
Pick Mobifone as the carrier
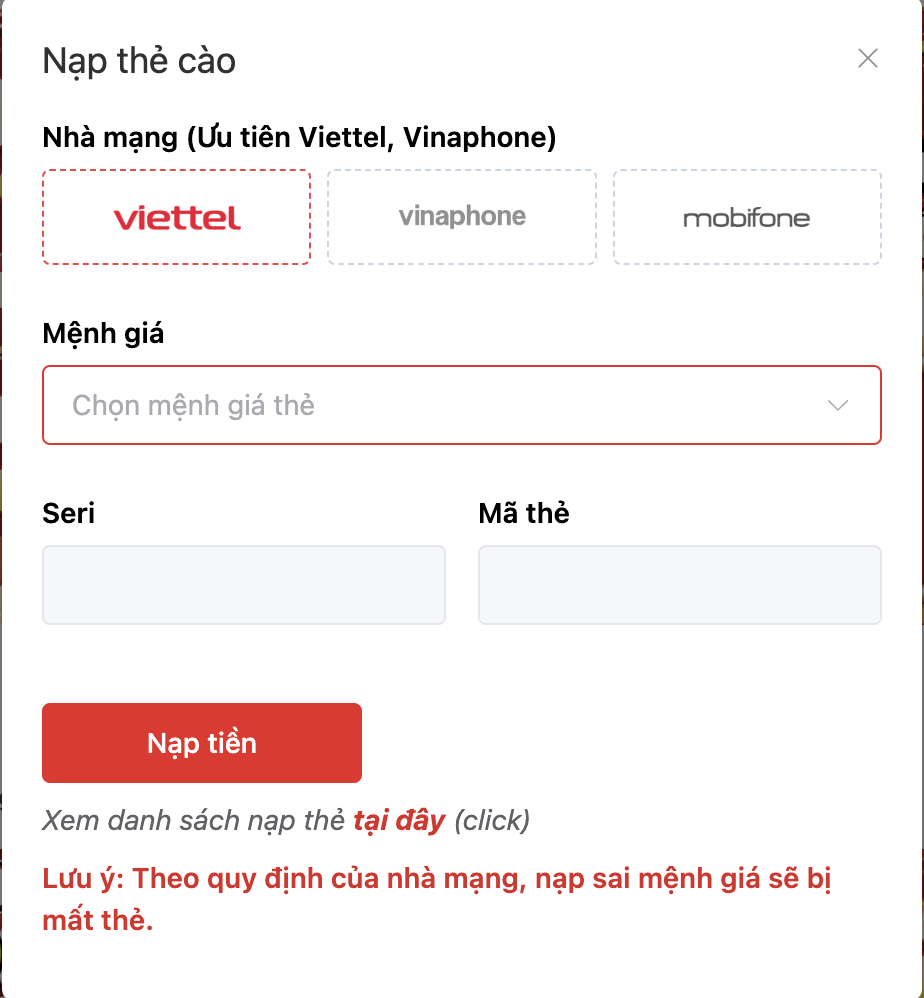[x=747, y=217]
